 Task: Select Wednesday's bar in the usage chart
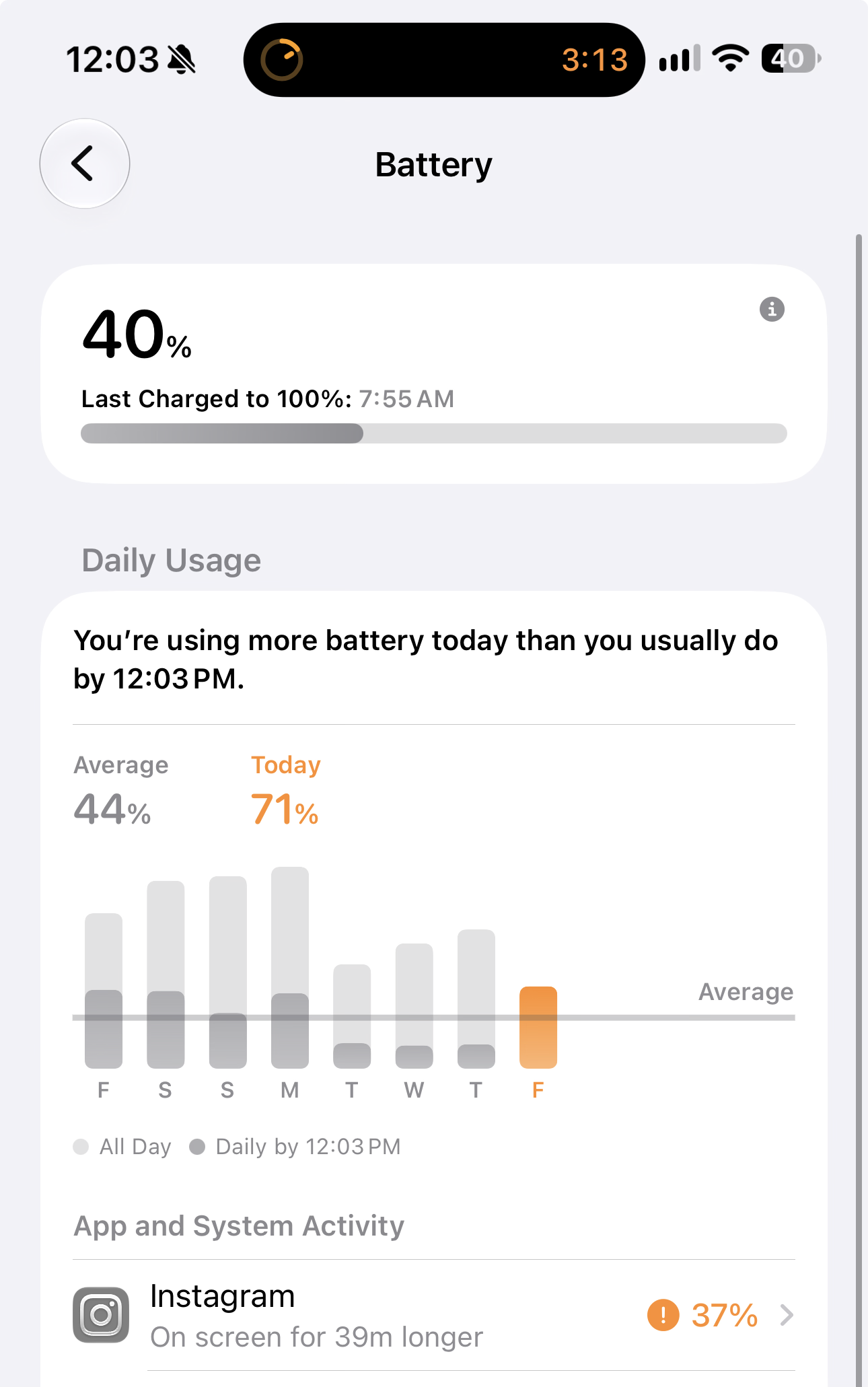[414, 1006]
